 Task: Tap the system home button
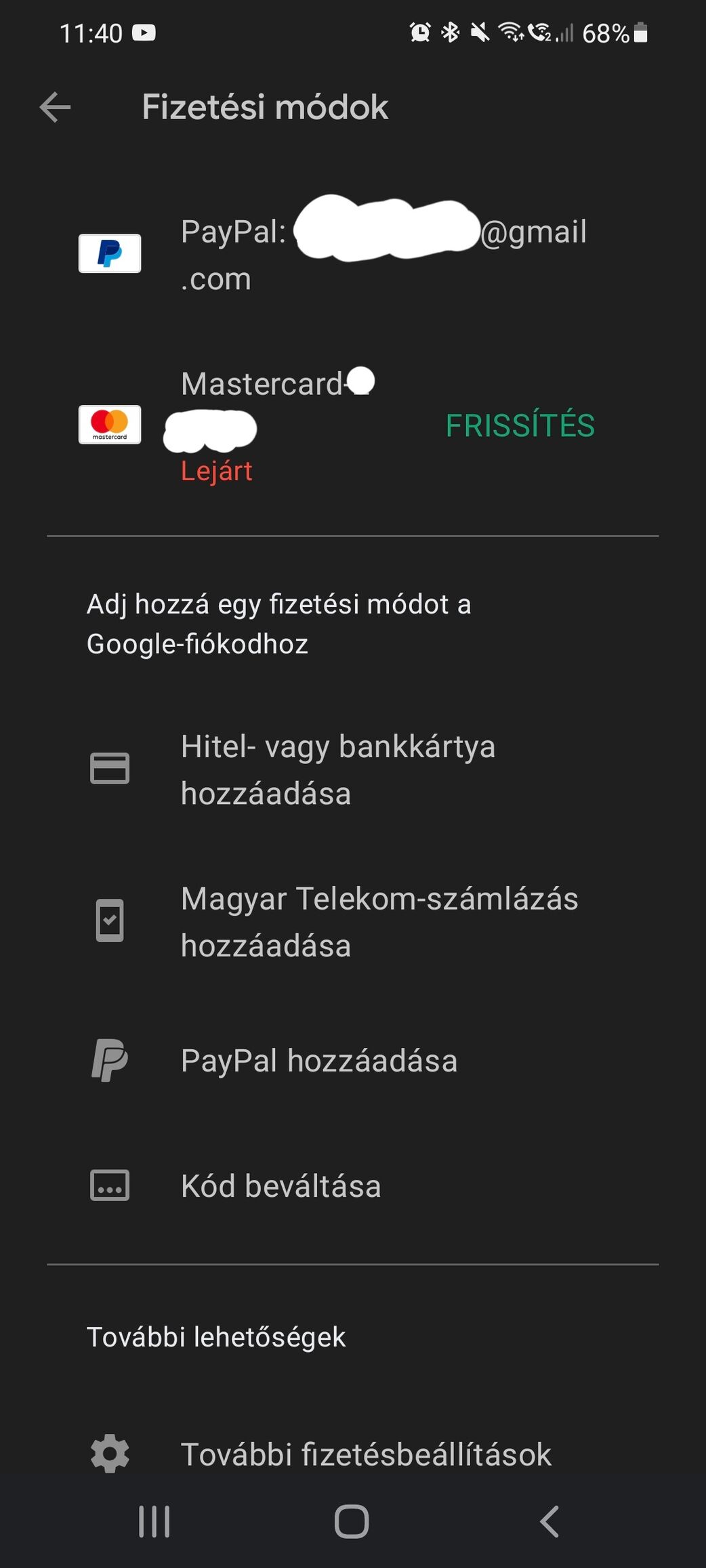pyautogui.click(x=352, y=1521)
